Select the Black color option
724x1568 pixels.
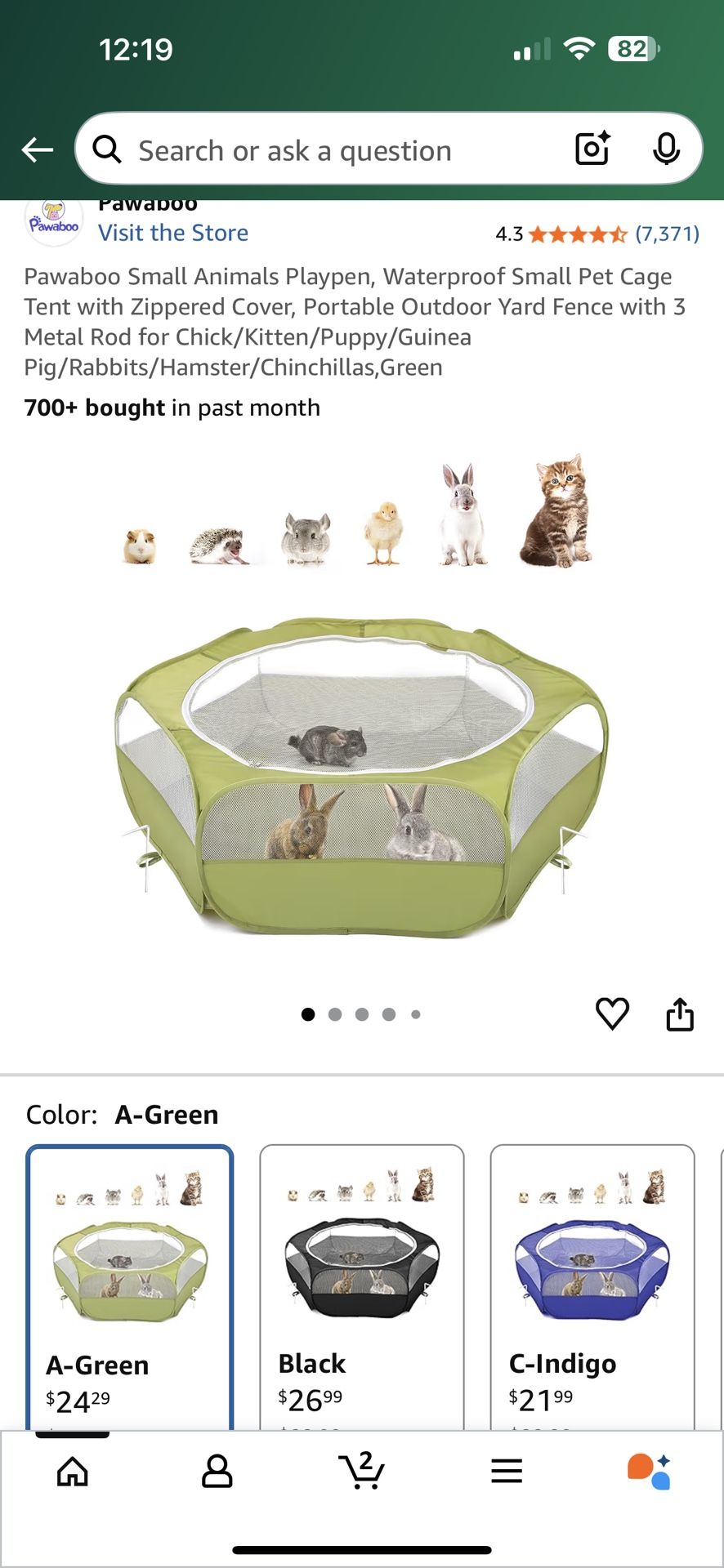[361, 1282]
